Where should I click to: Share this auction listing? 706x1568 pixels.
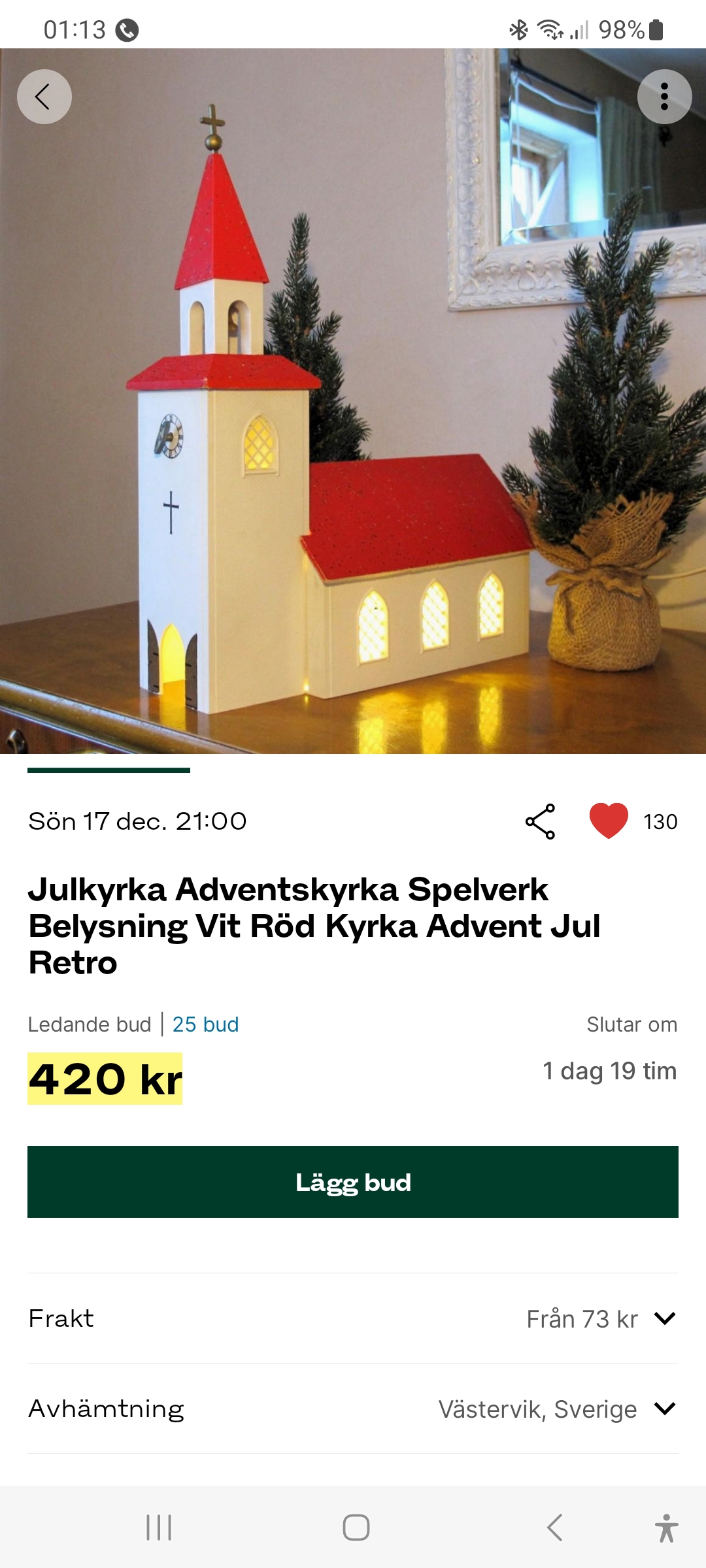[540, 821]
